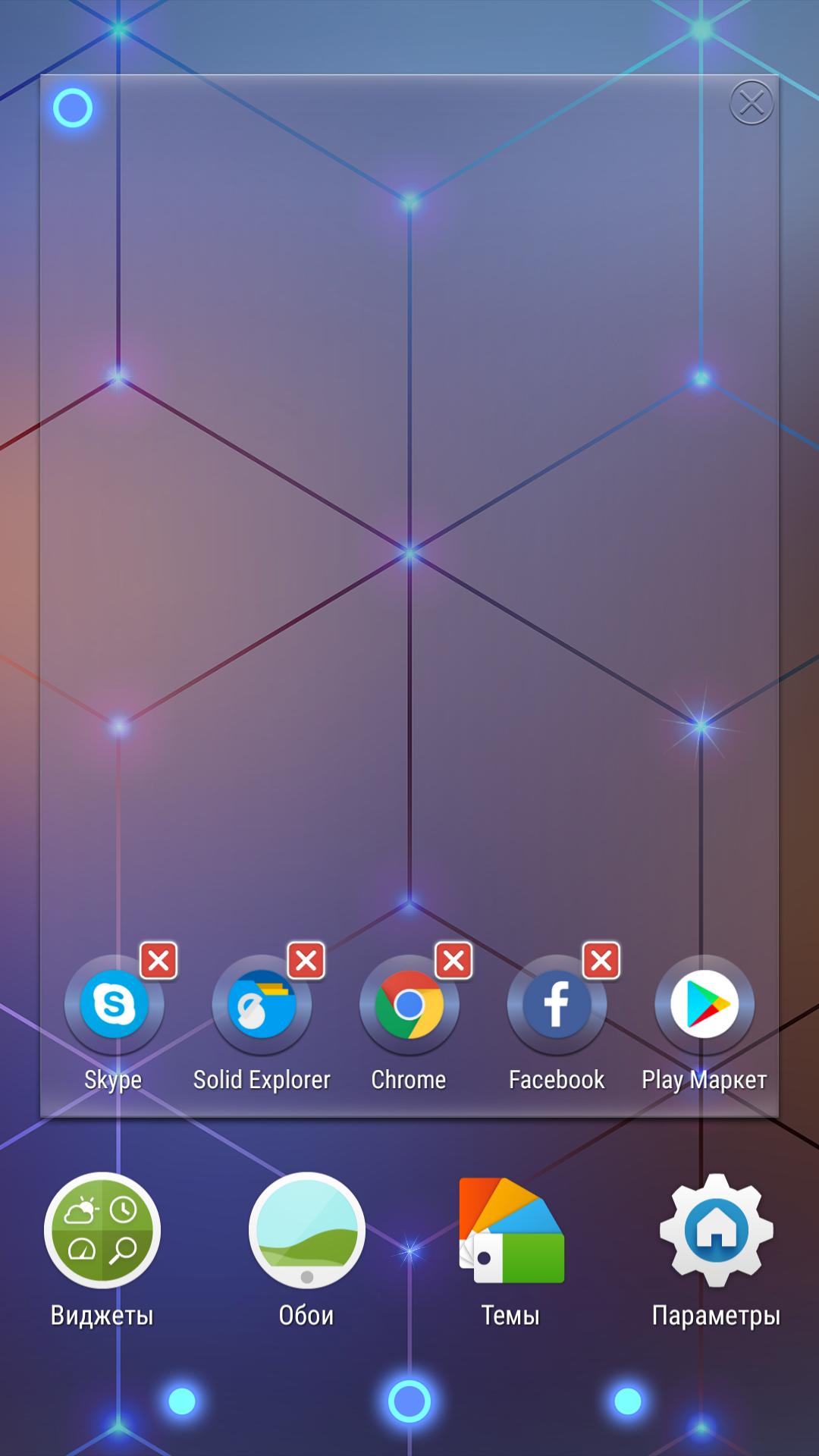Delete the Chrome shortcut

click(x=453, y=961)
